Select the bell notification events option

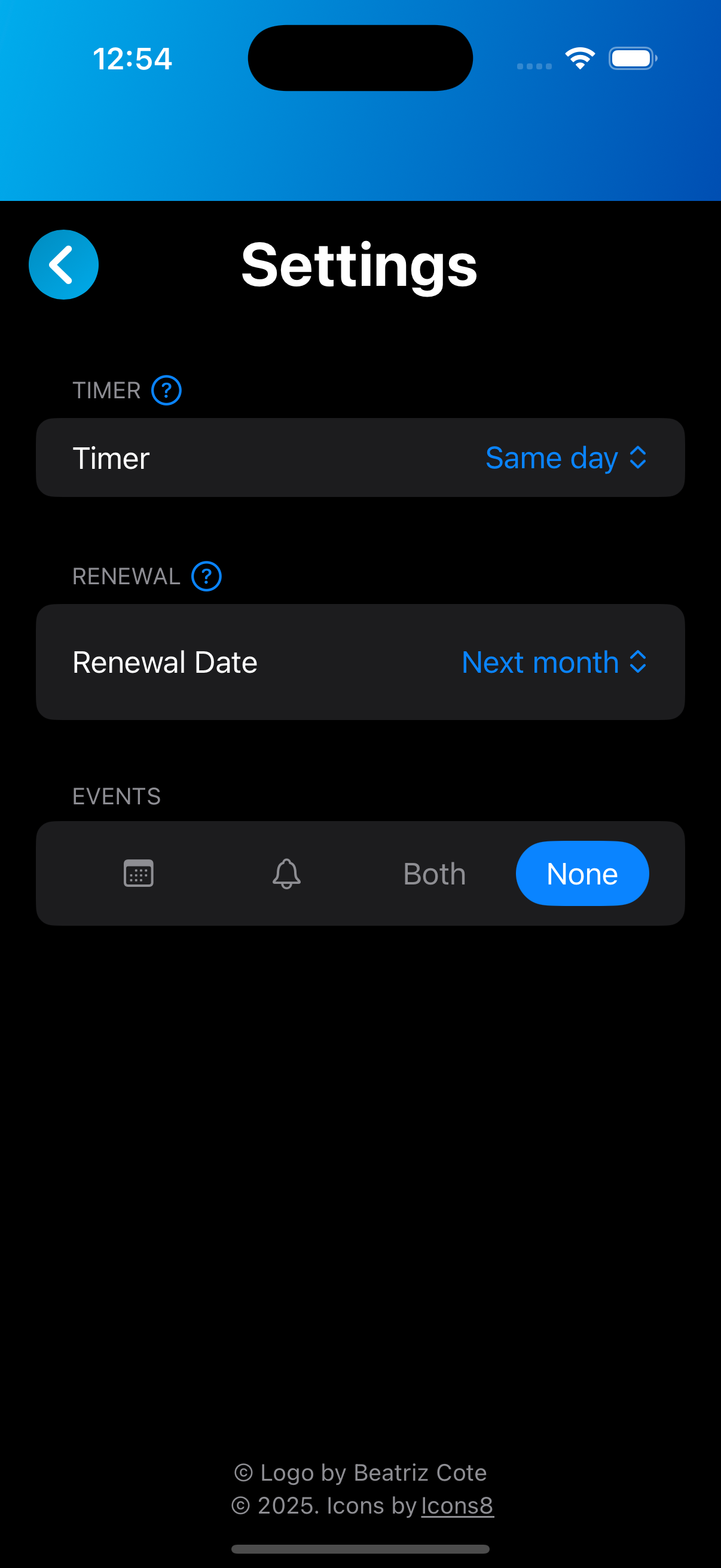286,874
